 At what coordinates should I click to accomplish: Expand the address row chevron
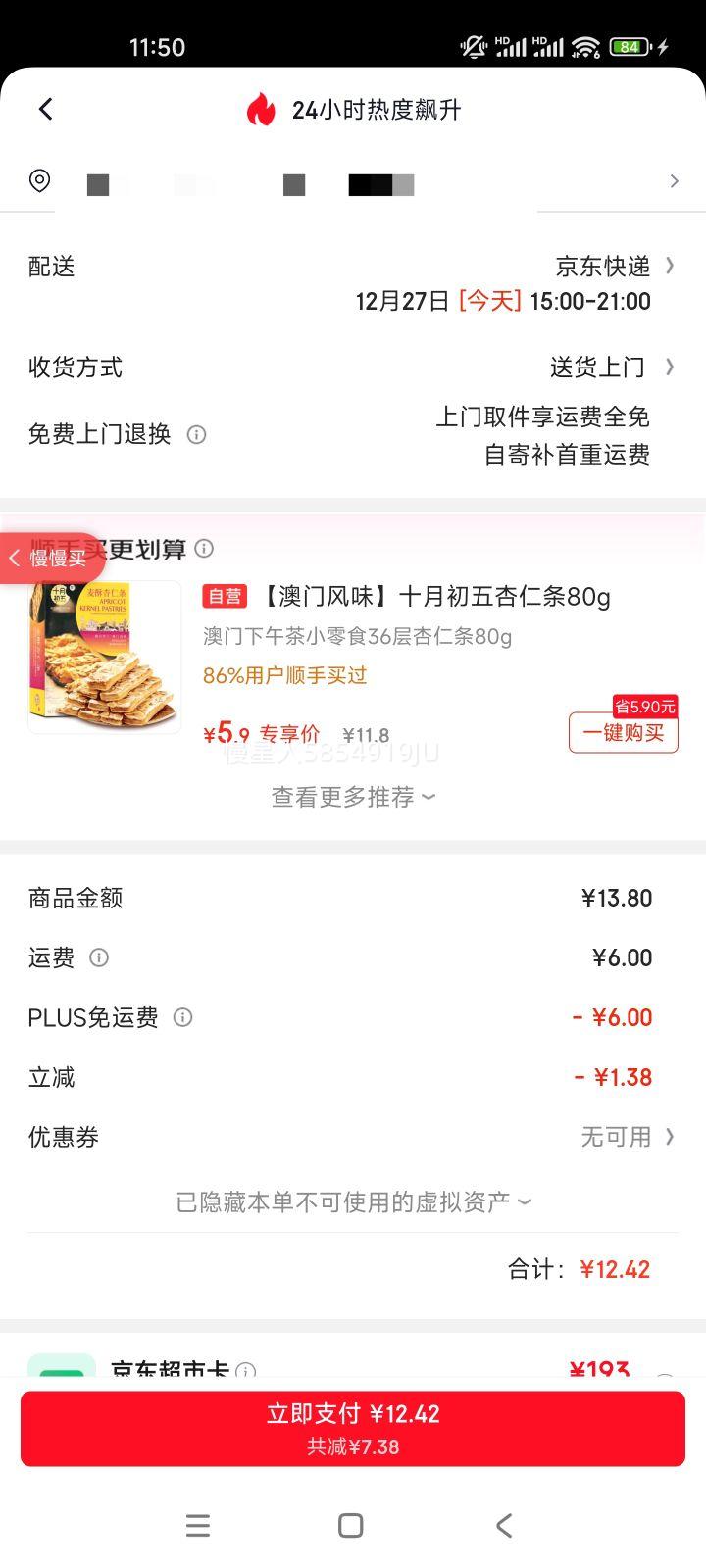[x=674, y=181]
